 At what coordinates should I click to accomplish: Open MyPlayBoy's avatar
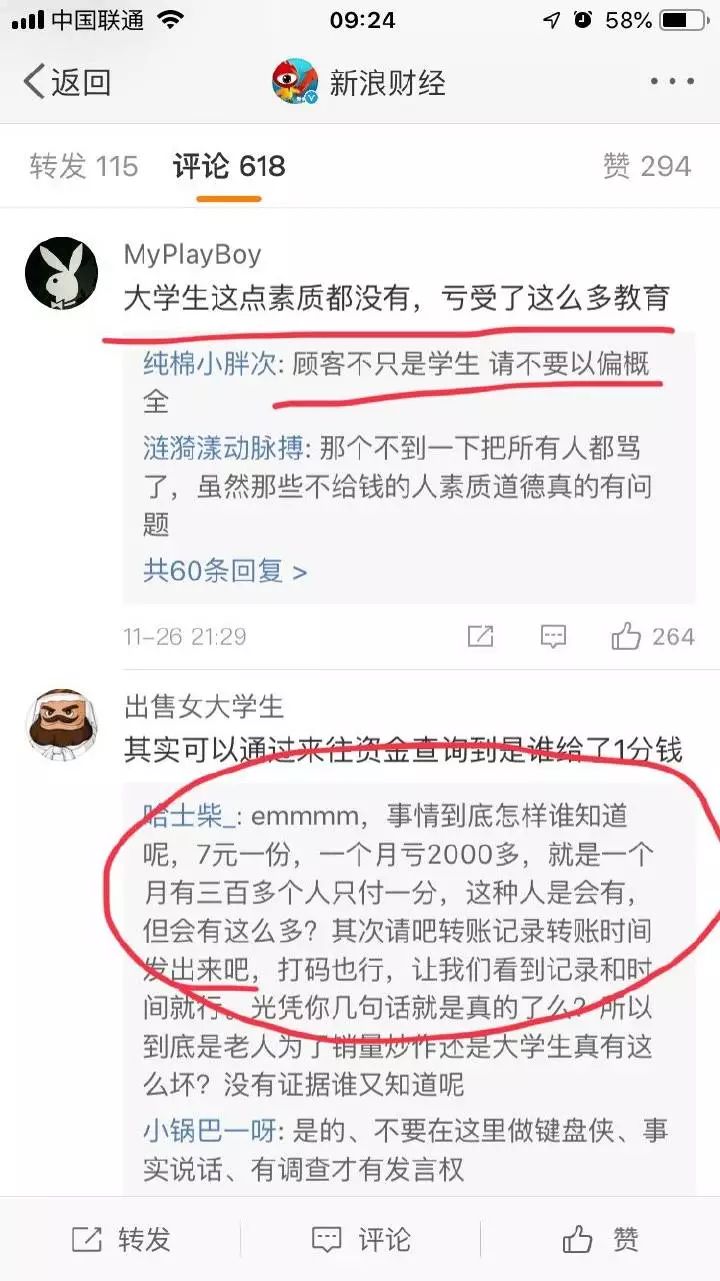coord(61,273)
